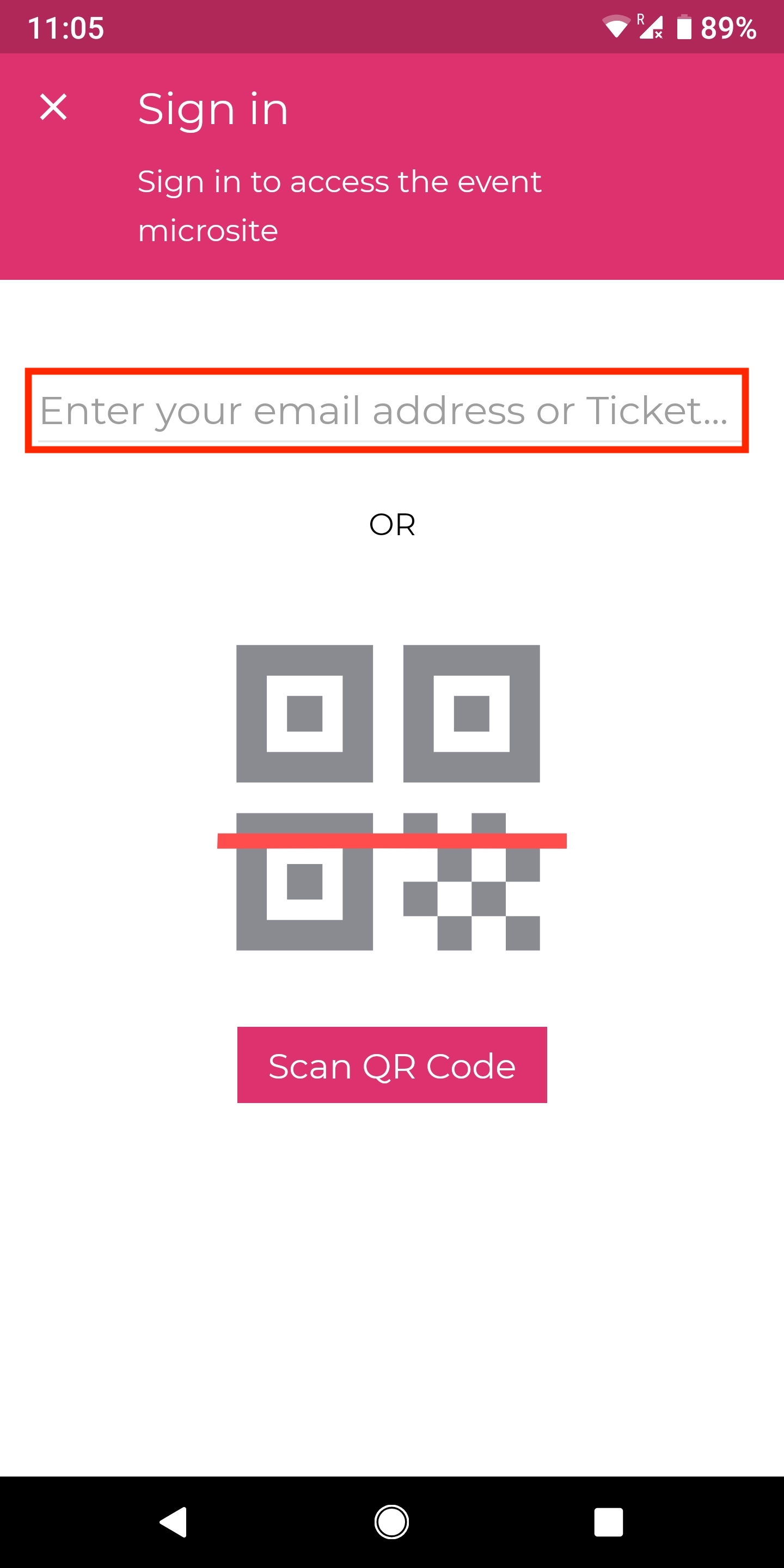Focus the email address or Ticket field

[387, 411]
